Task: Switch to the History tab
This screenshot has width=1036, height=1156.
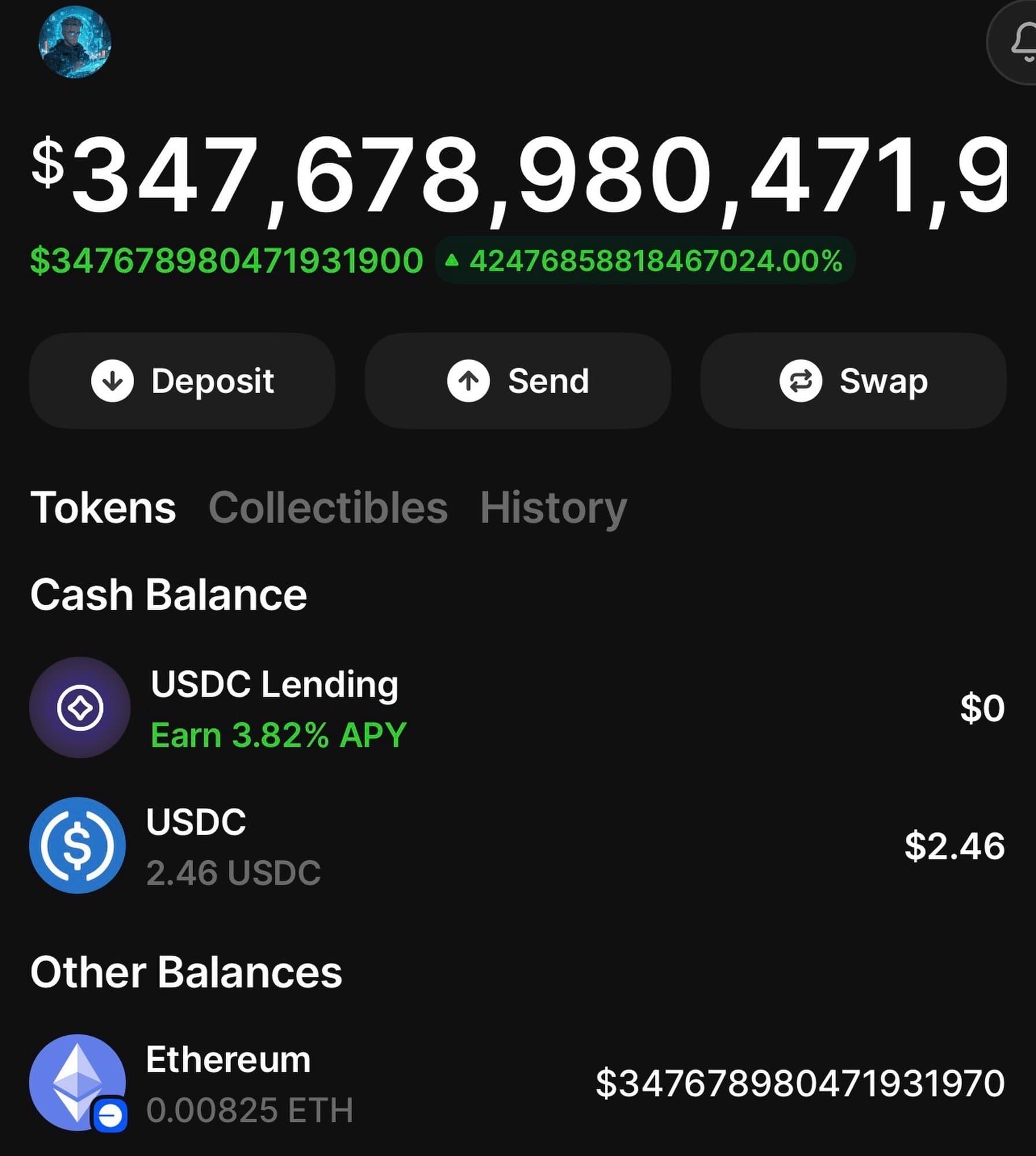Action: [553, 507]
